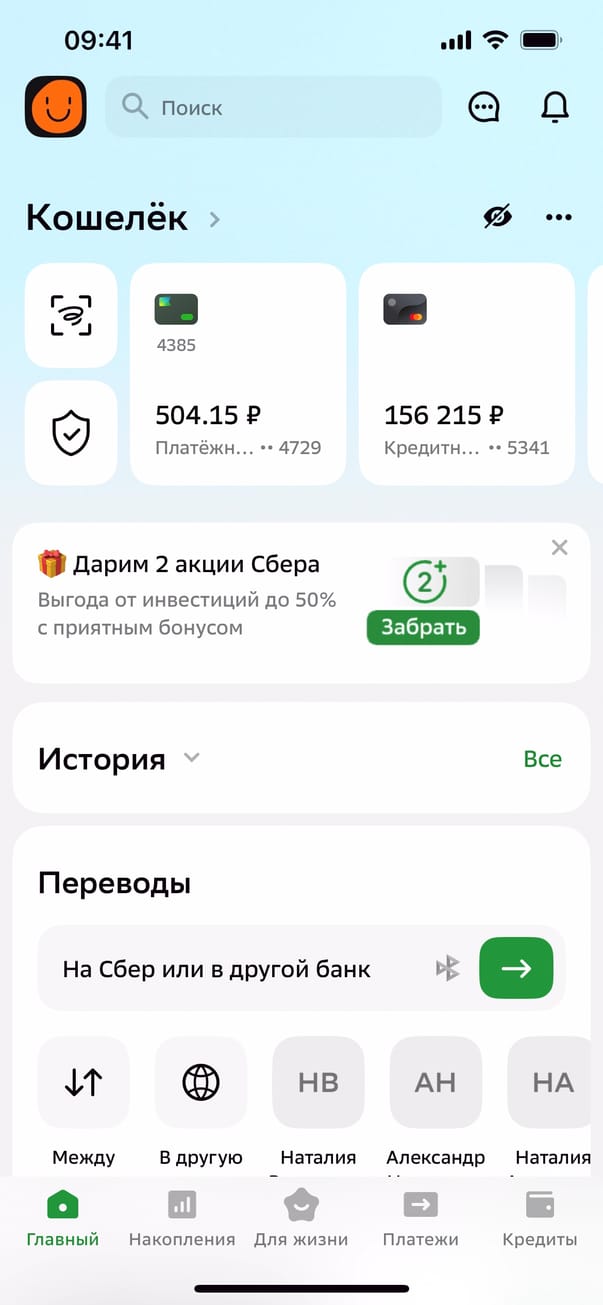
Task: Open the profile avatar icon
Action: point(56,107)
